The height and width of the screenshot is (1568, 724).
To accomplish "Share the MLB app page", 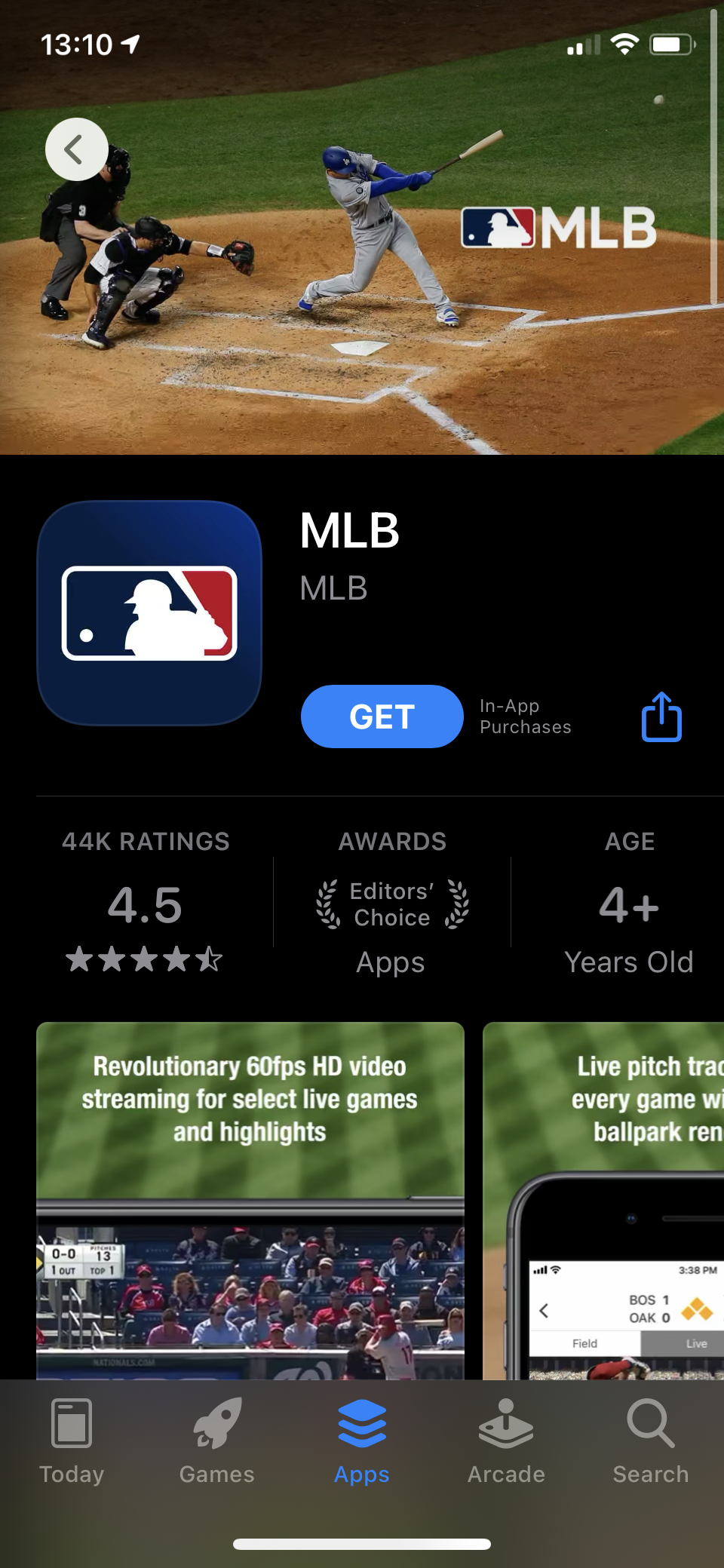I will 661,717.
